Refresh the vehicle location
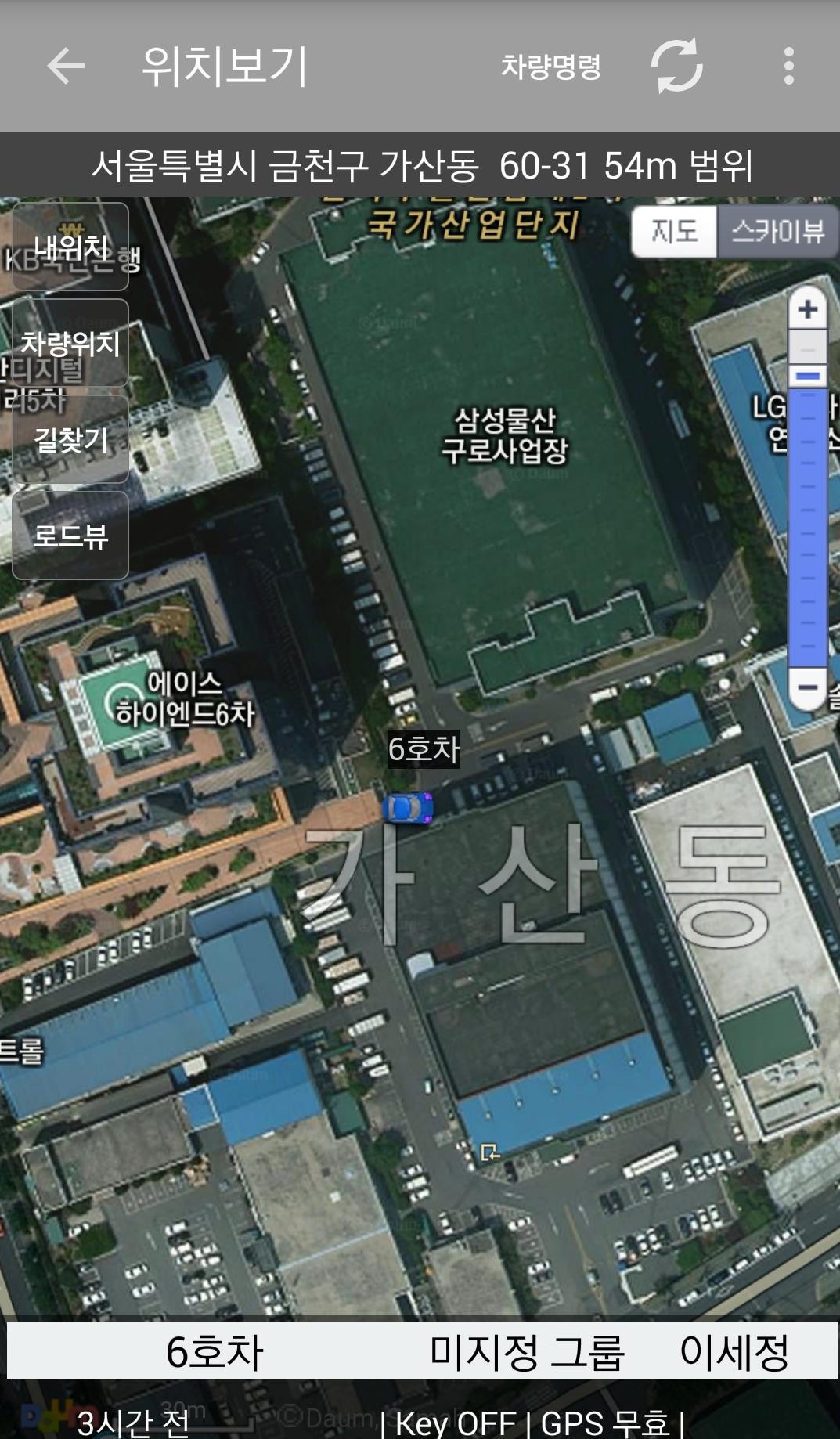This screenshot has height=1439, width=840. click(677, 67)
